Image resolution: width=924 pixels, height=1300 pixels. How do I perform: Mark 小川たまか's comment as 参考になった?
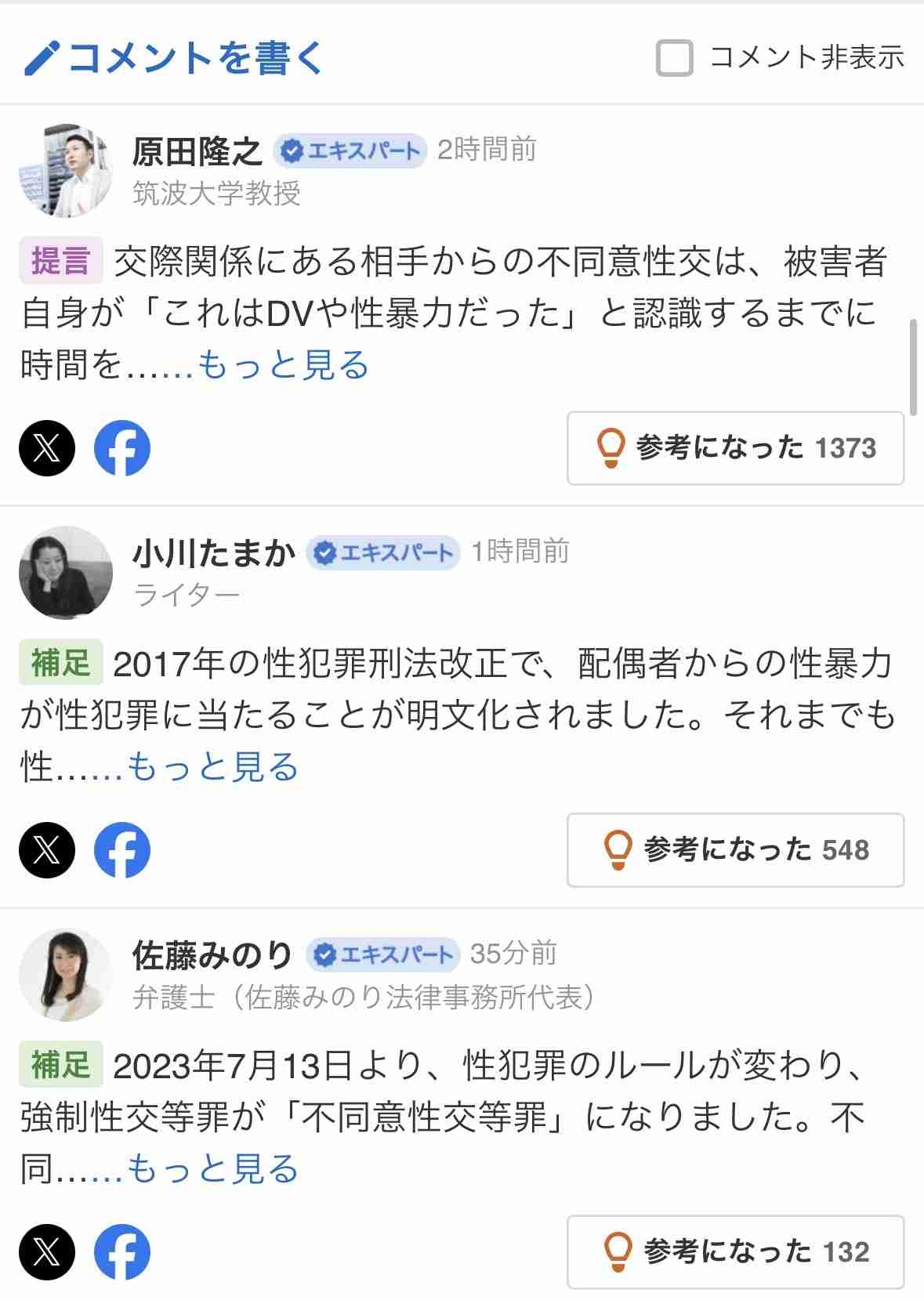pos(735,850)
